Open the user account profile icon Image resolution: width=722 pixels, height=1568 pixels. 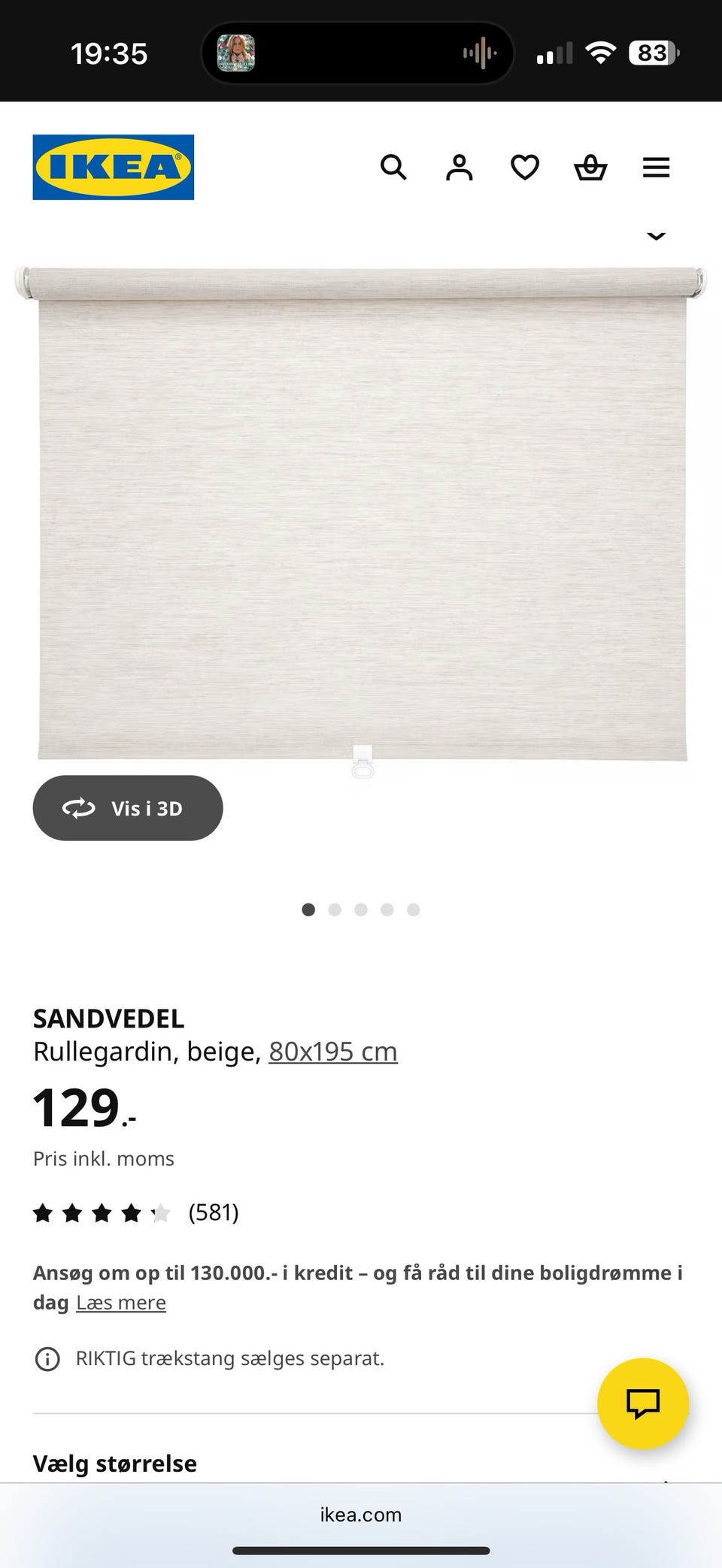pyautogui.click(x=460, y=167)
